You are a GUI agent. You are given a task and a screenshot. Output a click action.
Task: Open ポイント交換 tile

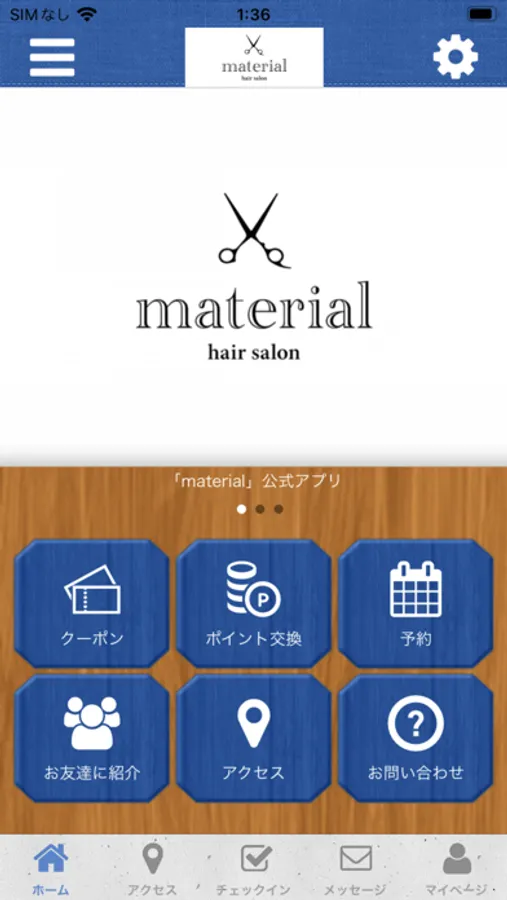[254, 603]
